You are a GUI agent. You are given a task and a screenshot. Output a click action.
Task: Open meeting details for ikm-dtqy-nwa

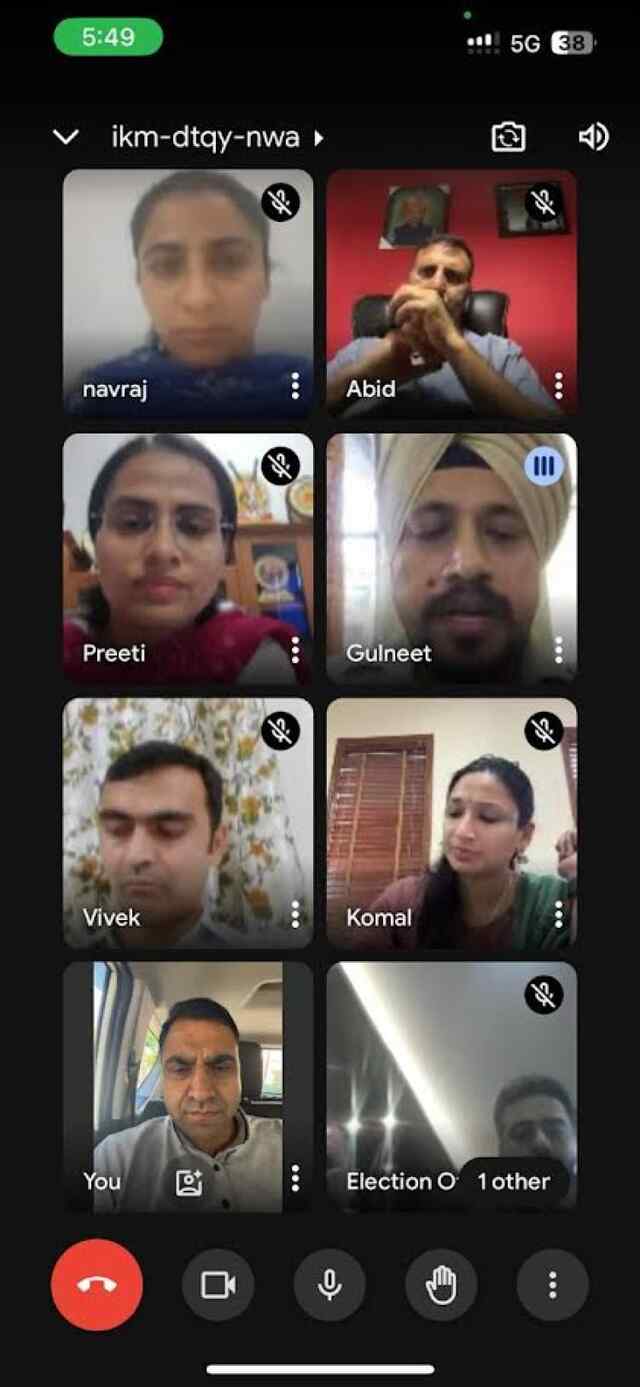coord(218,137)
